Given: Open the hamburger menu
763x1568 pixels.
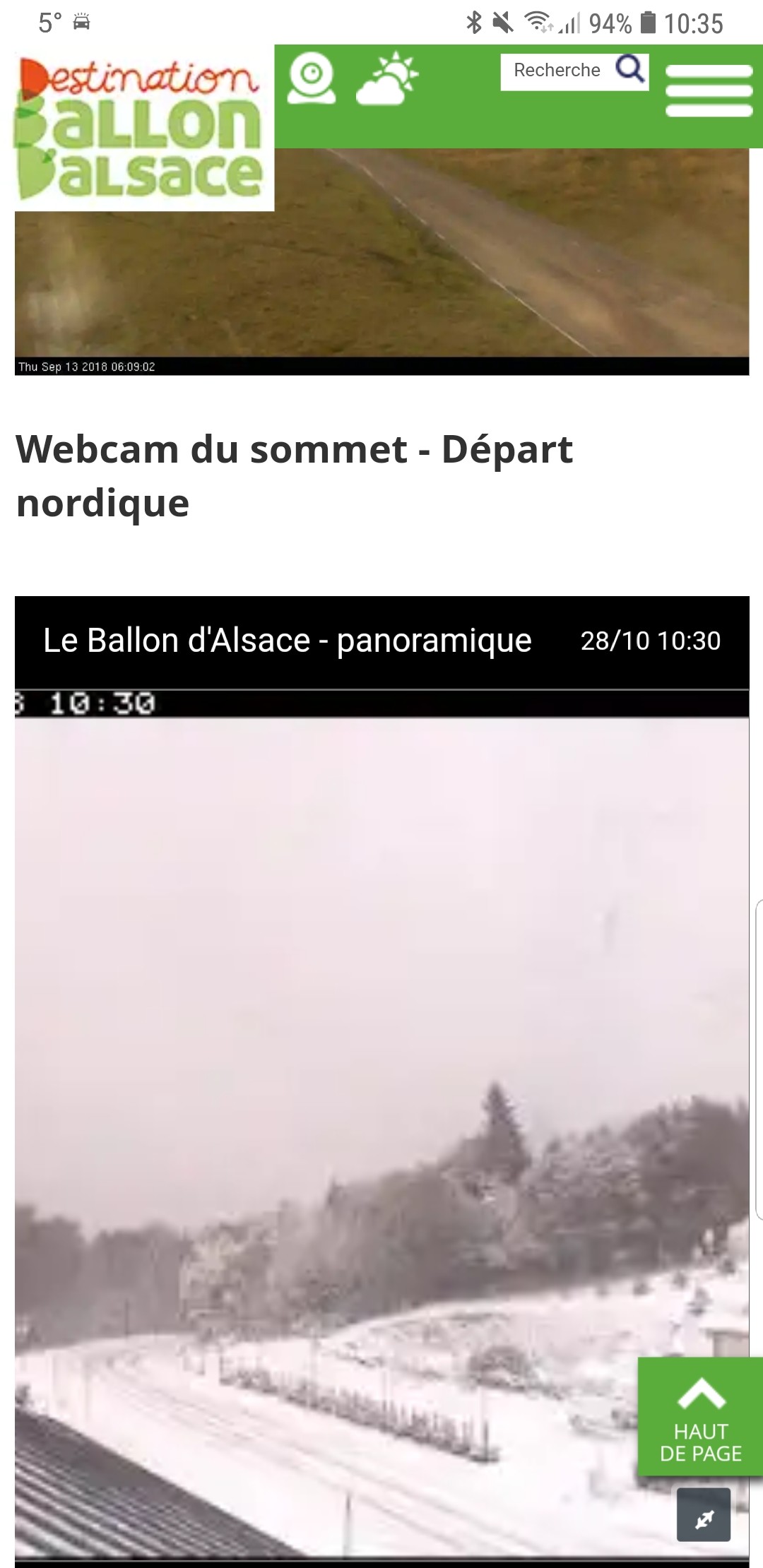Looking at the screenshot, I should point(709,90).
